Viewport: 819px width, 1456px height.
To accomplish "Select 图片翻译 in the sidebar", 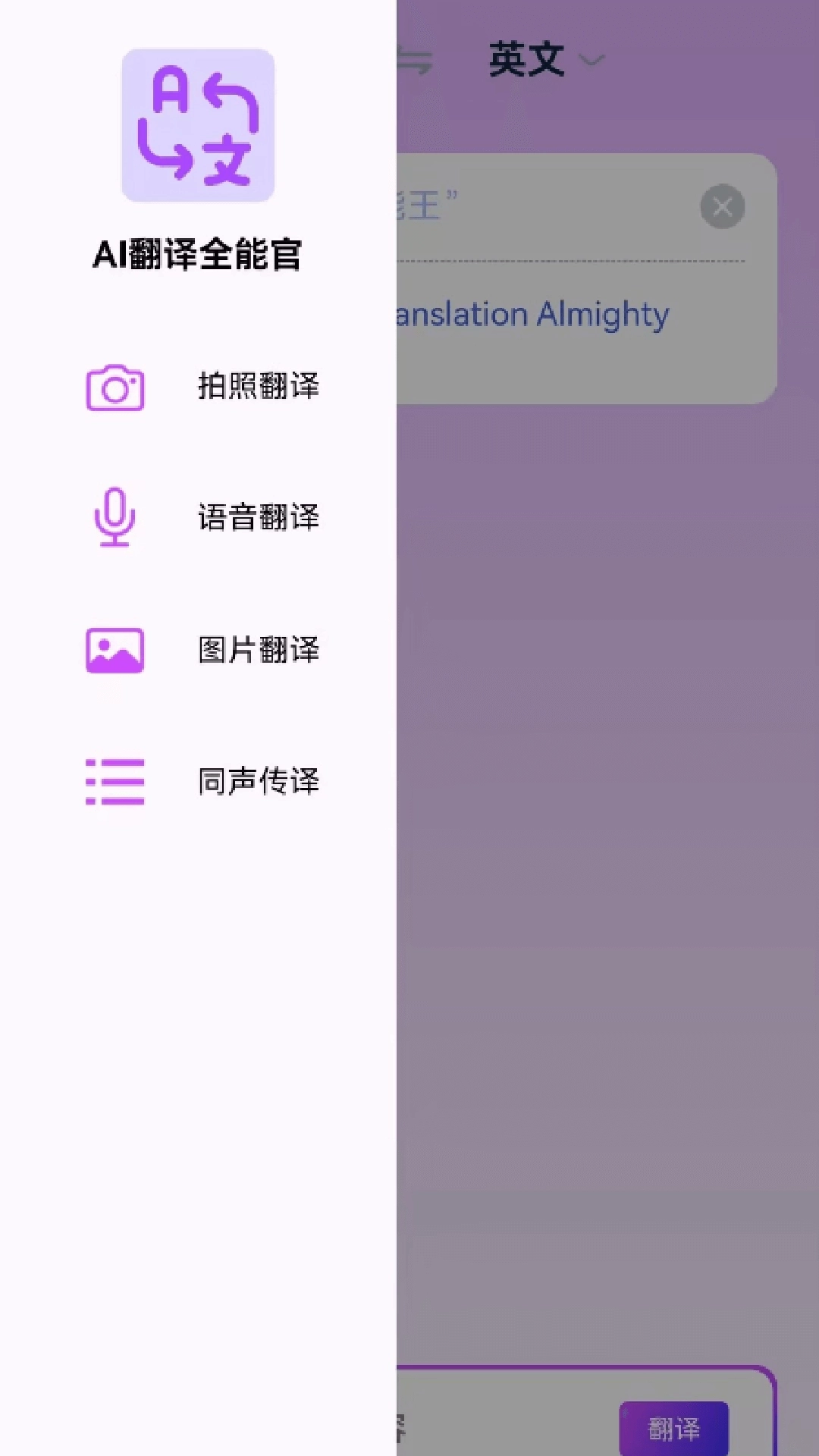I will point(258,651).
